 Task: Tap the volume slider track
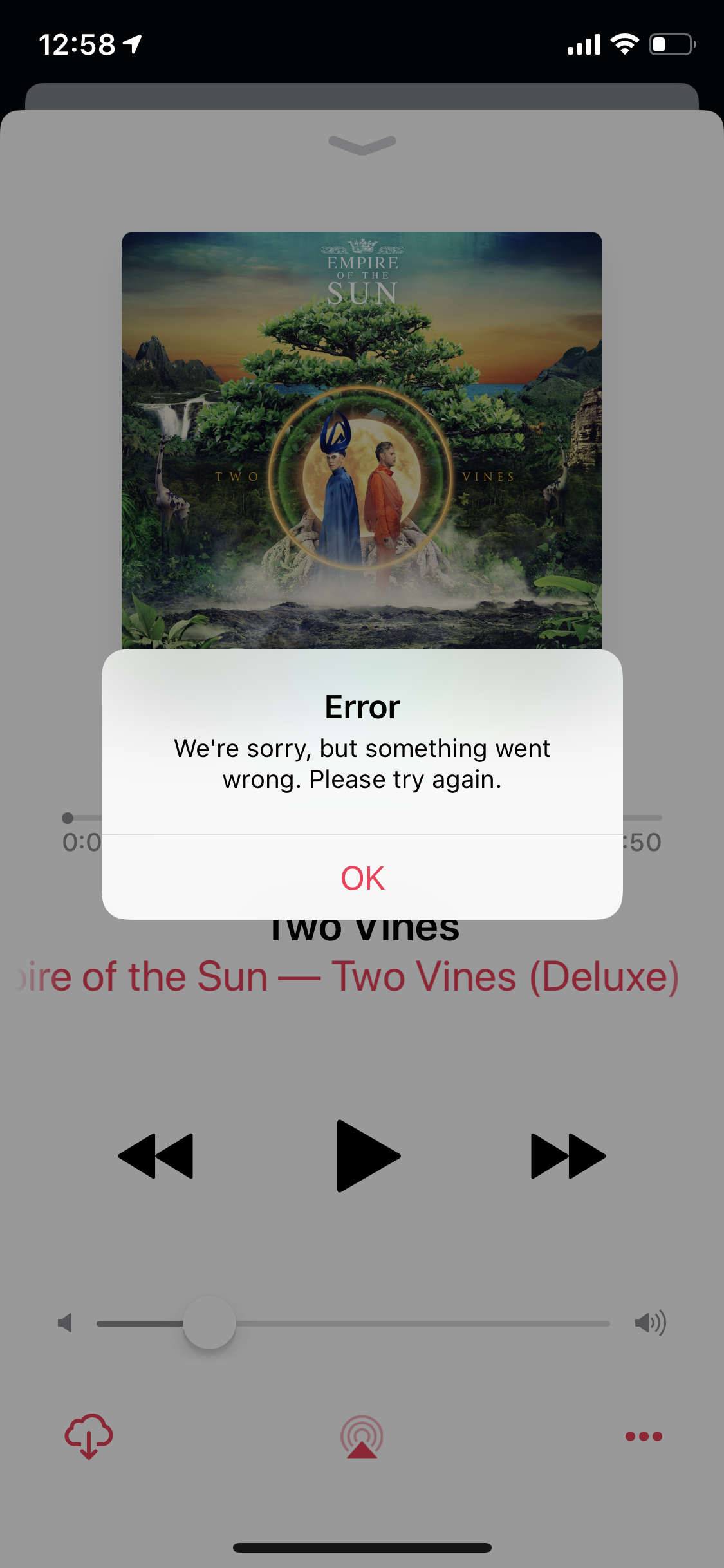click(418, 1323)
